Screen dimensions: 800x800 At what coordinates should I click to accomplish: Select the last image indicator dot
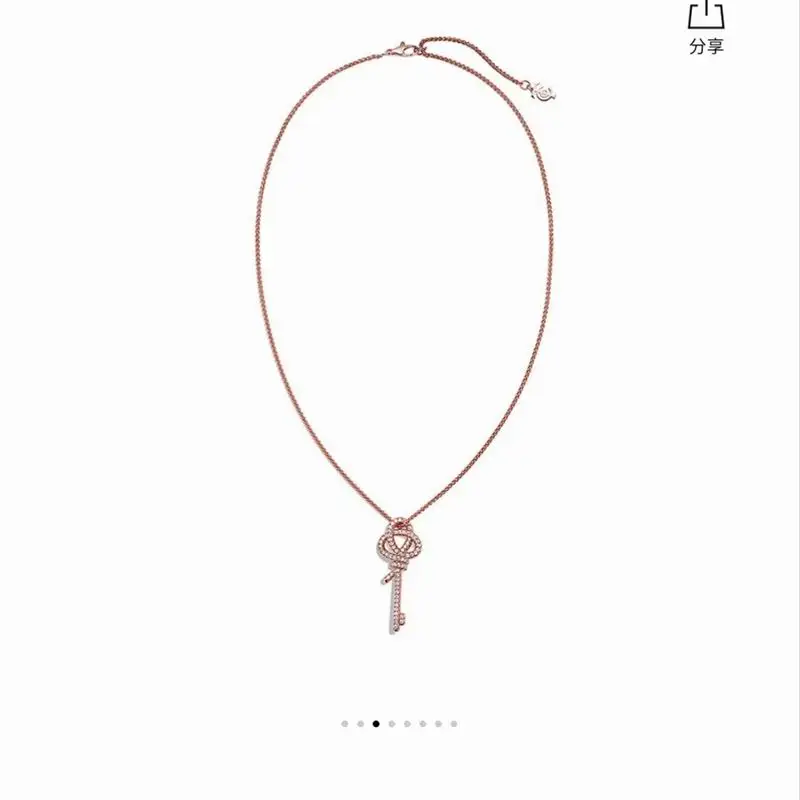454,722
